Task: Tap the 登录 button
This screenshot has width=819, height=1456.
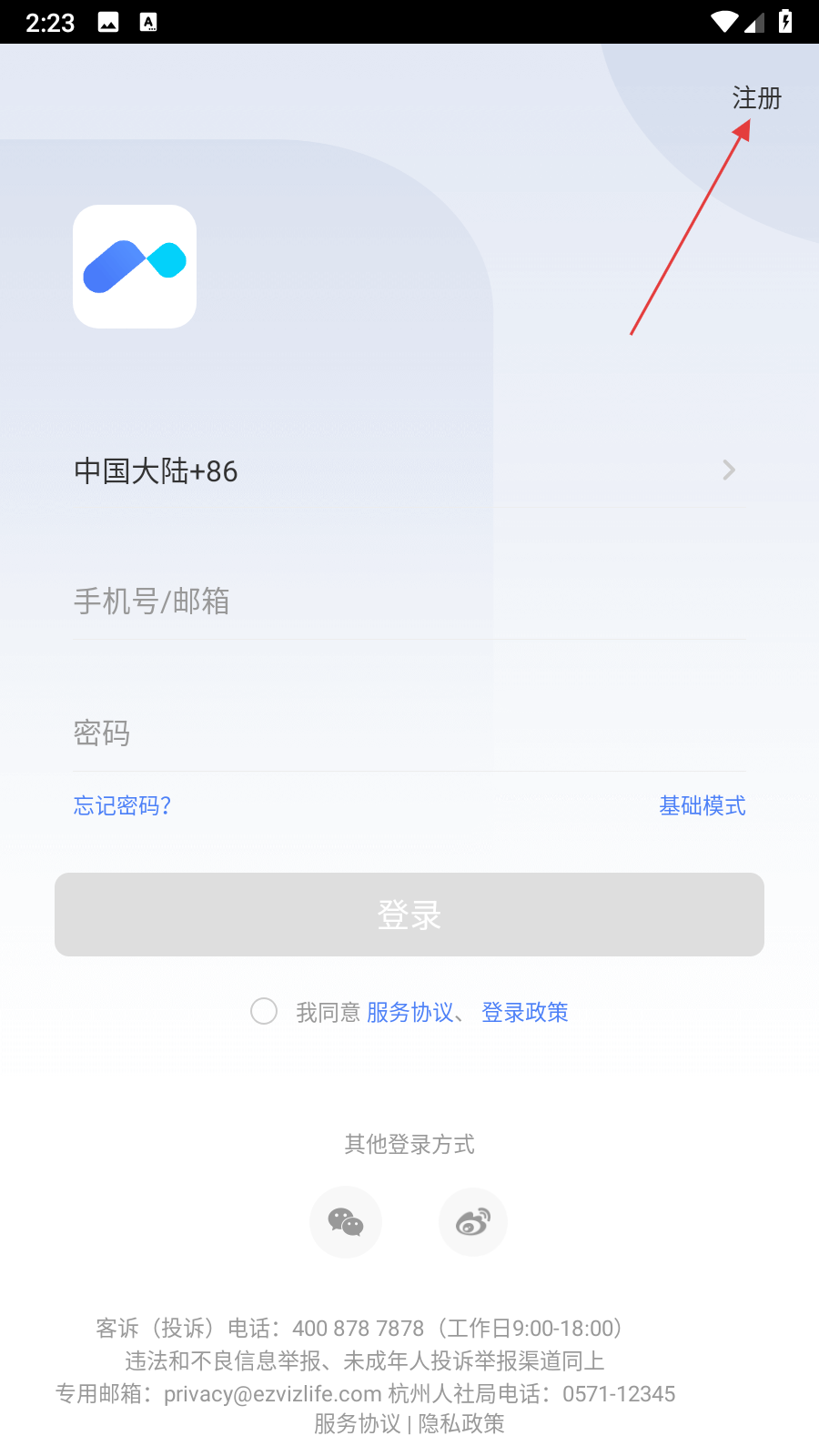Action: pyautogui.click(x=409, y=915)
